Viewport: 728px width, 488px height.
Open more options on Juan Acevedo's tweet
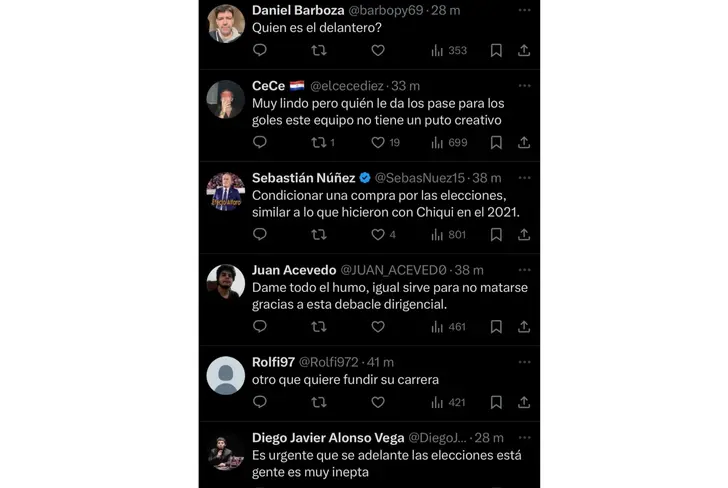coord(524,270)
